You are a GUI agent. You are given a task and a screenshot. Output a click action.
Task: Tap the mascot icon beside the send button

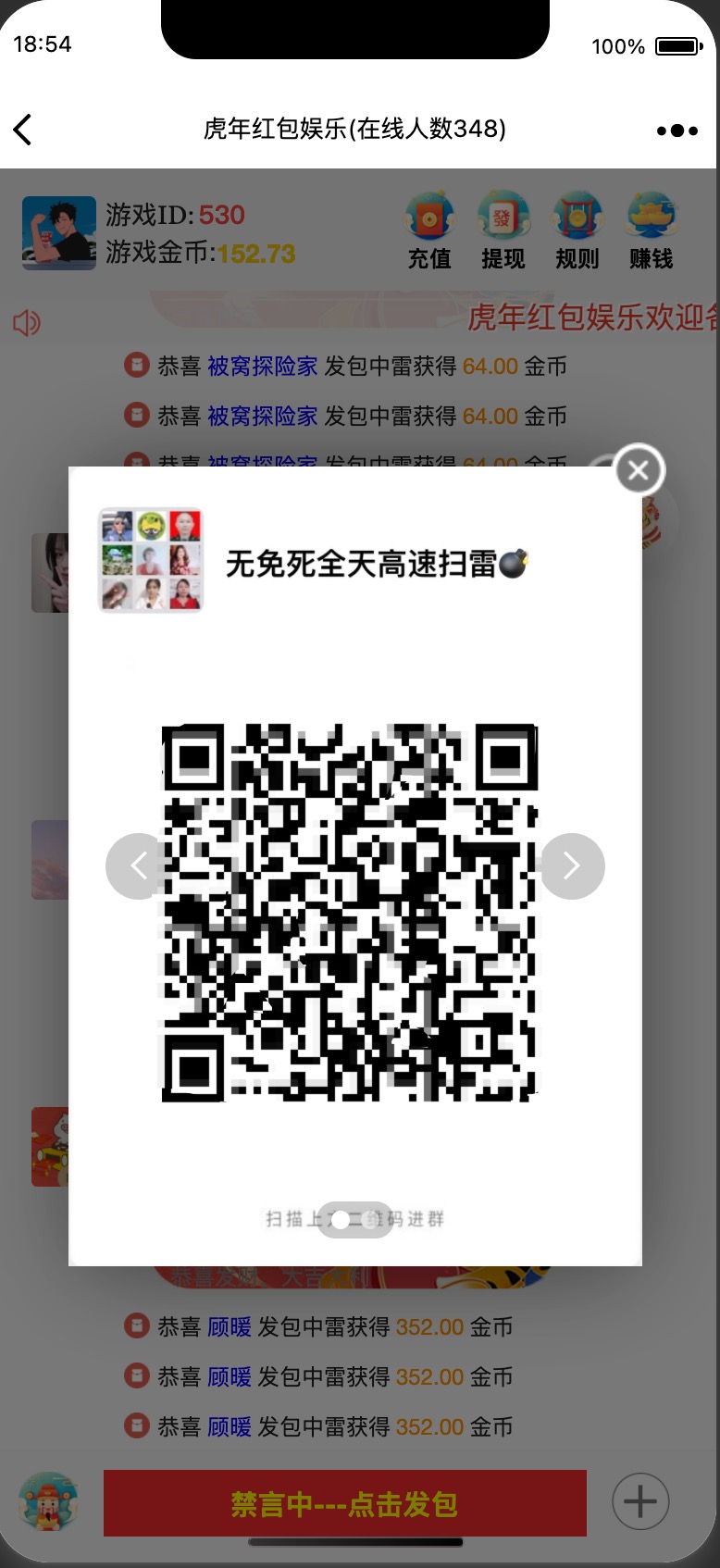coord(48,1501)
